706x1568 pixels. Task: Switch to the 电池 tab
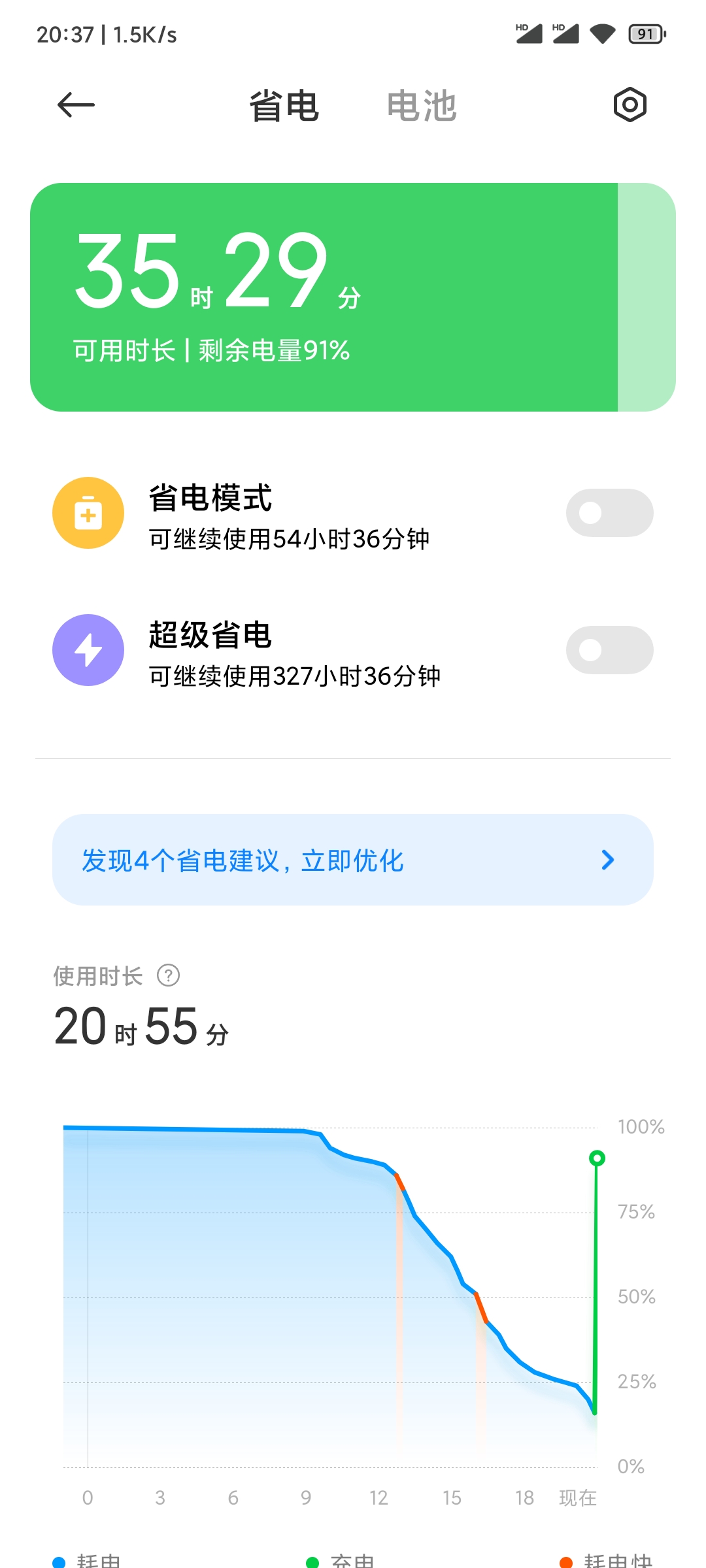click(422, 105)
